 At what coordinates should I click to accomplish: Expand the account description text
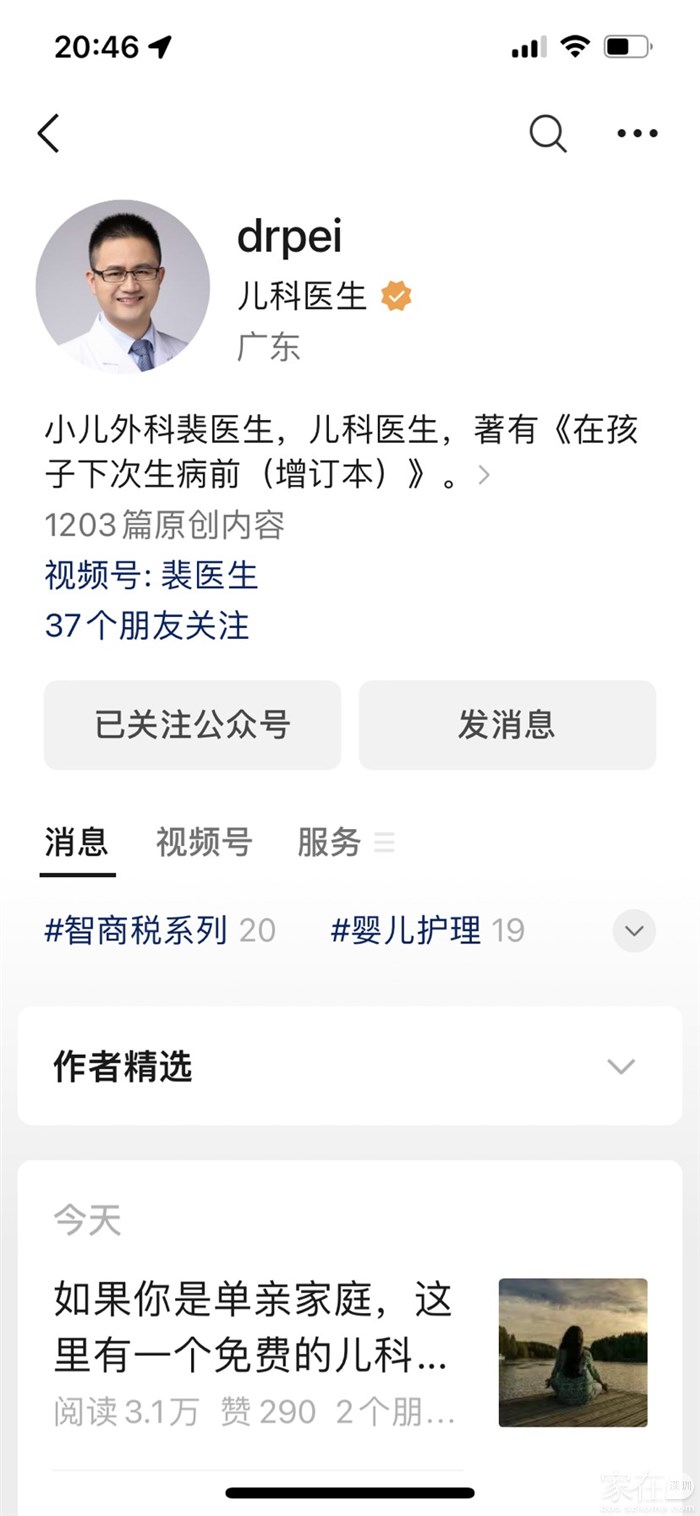[484, 475]
